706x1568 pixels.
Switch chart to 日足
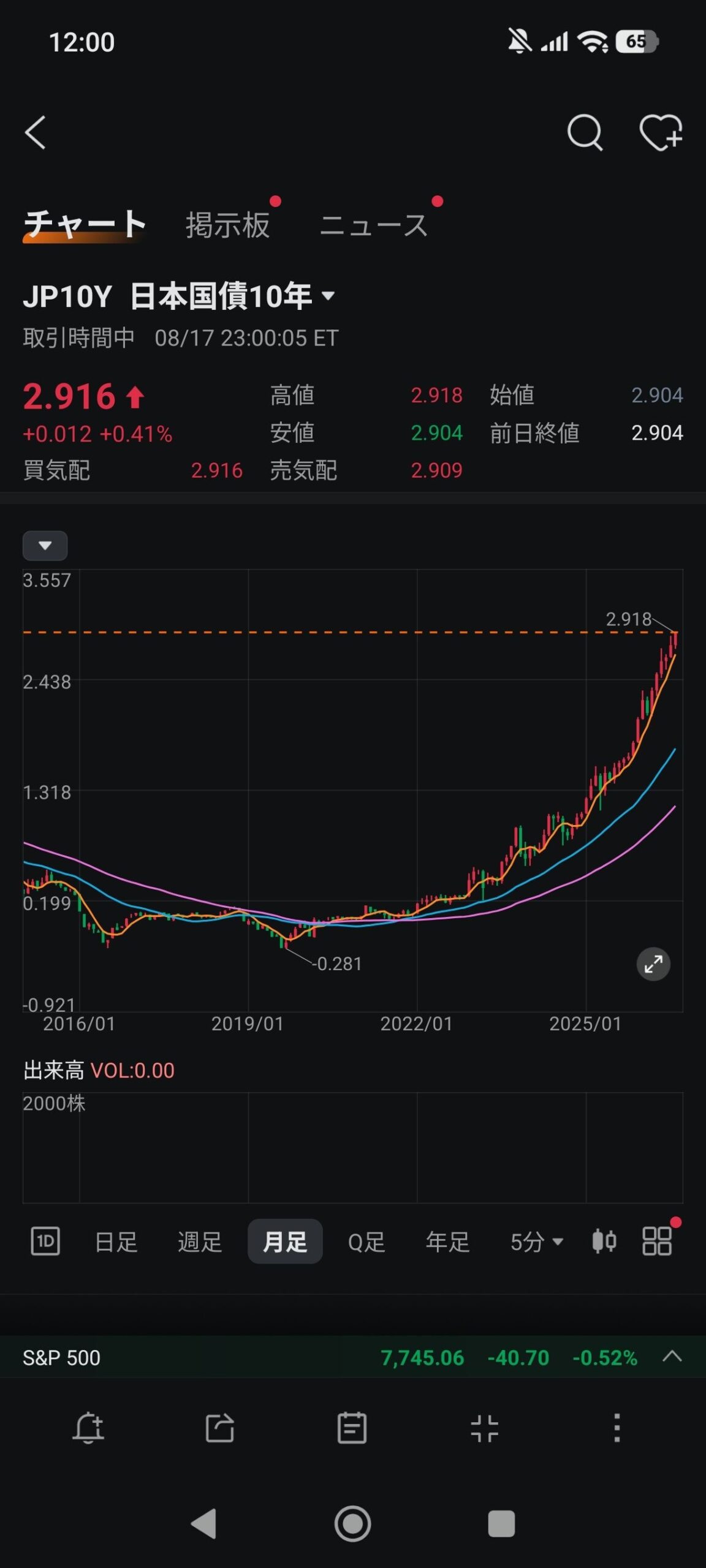click(x=116, y=1242)
